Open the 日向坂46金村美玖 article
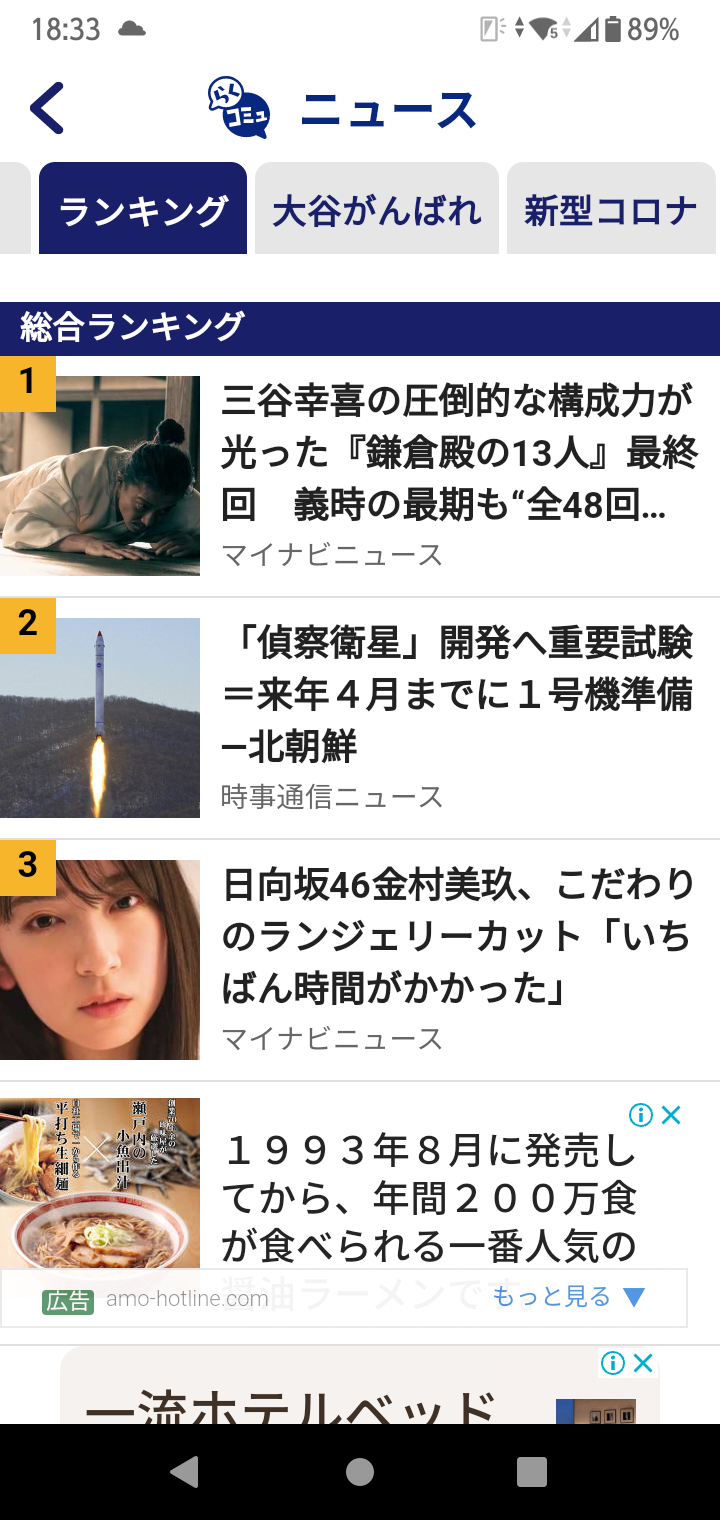 coord(458,937)
